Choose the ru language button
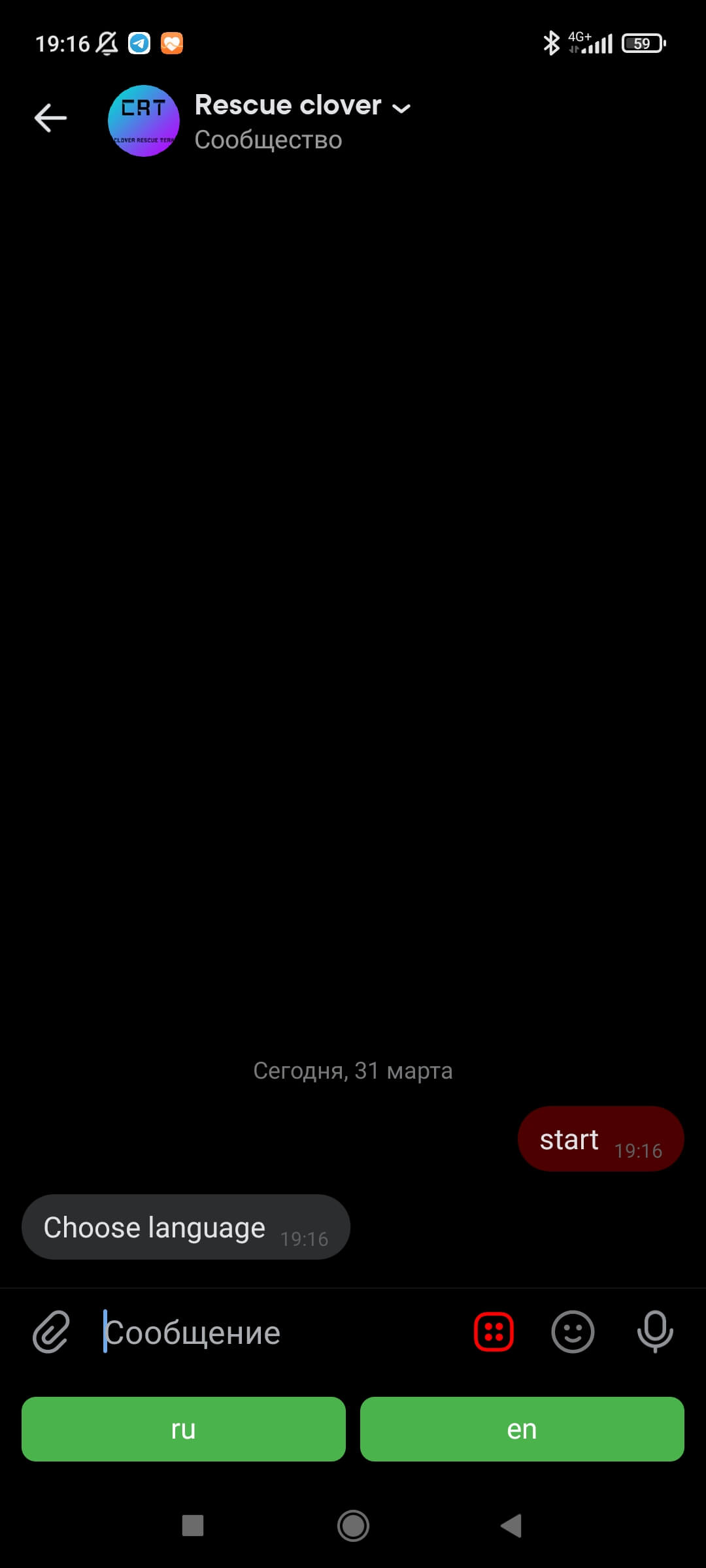This screenshot has width=706, height=1568. 184,1429
